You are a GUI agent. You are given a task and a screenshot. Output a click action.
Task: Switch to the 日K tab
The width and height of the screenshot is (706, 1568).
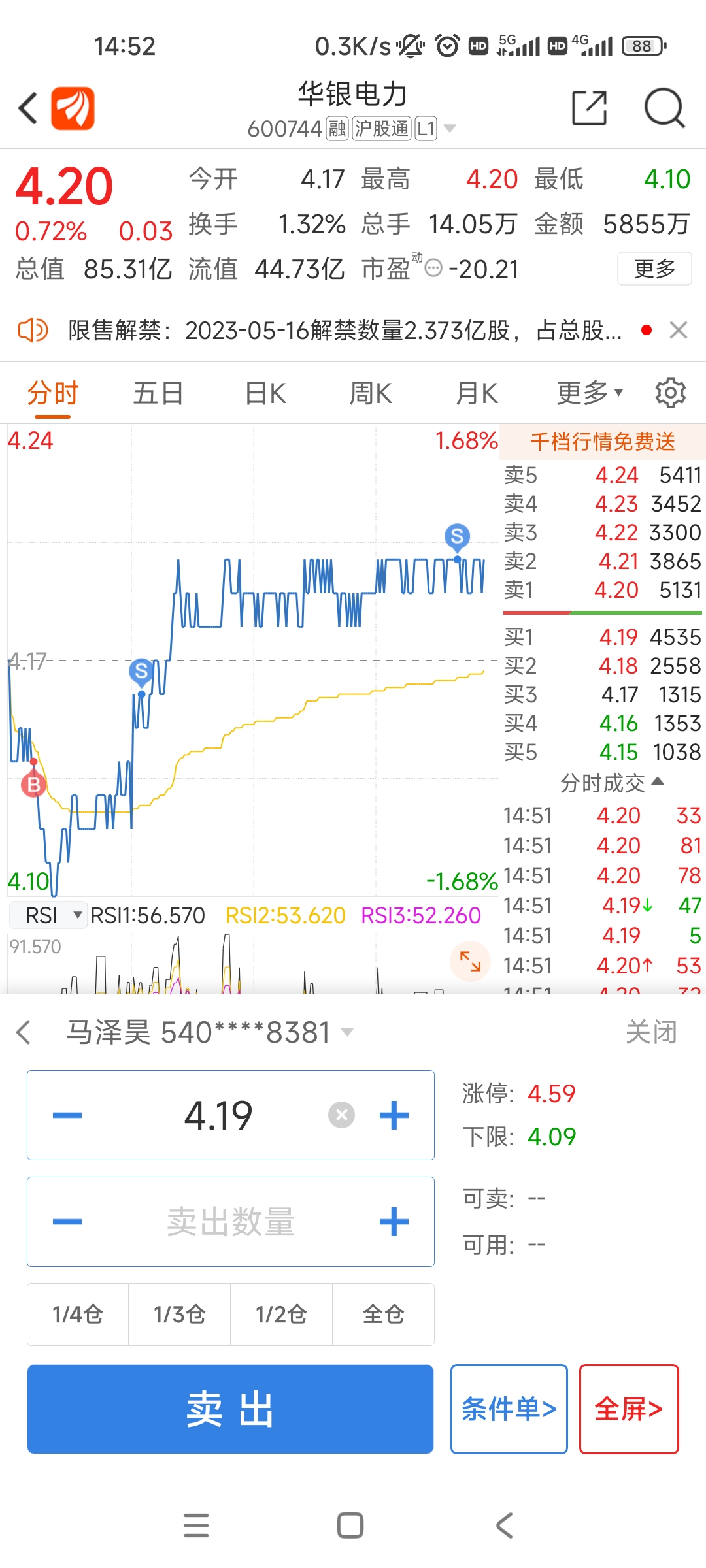tap(264, 393)
